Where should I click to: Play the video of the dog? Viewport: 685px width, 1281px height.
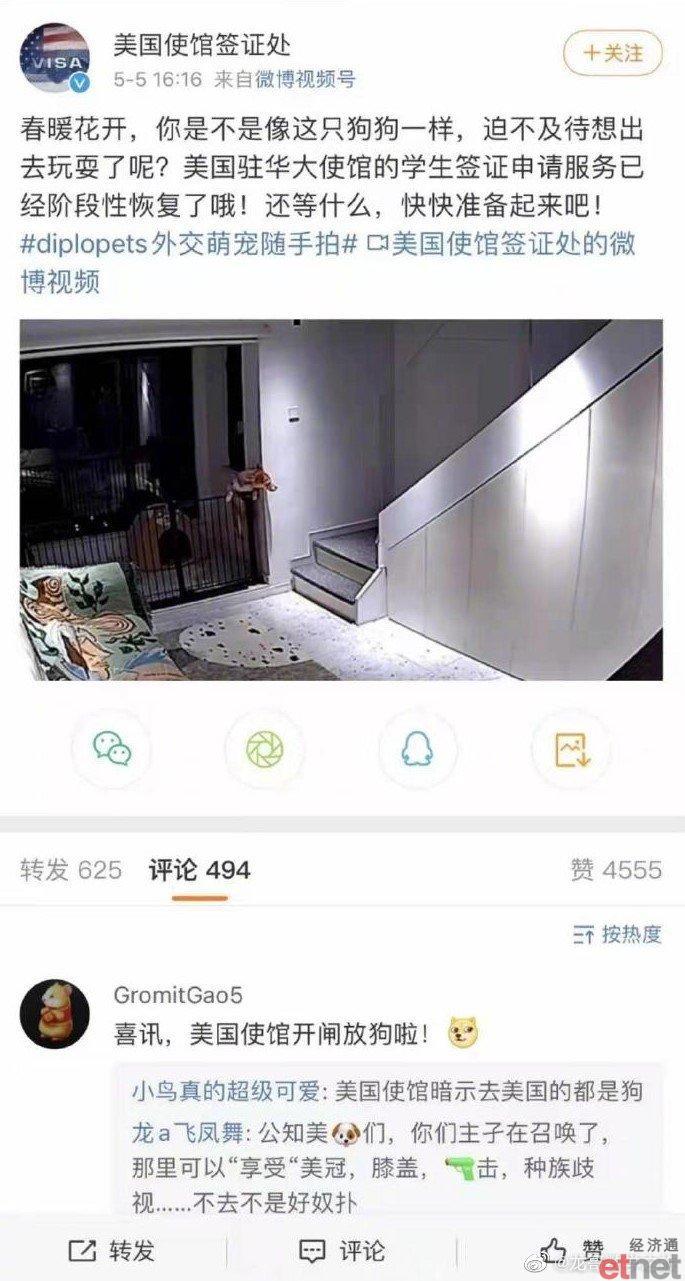pyautogui.click(x=341, y=500)
